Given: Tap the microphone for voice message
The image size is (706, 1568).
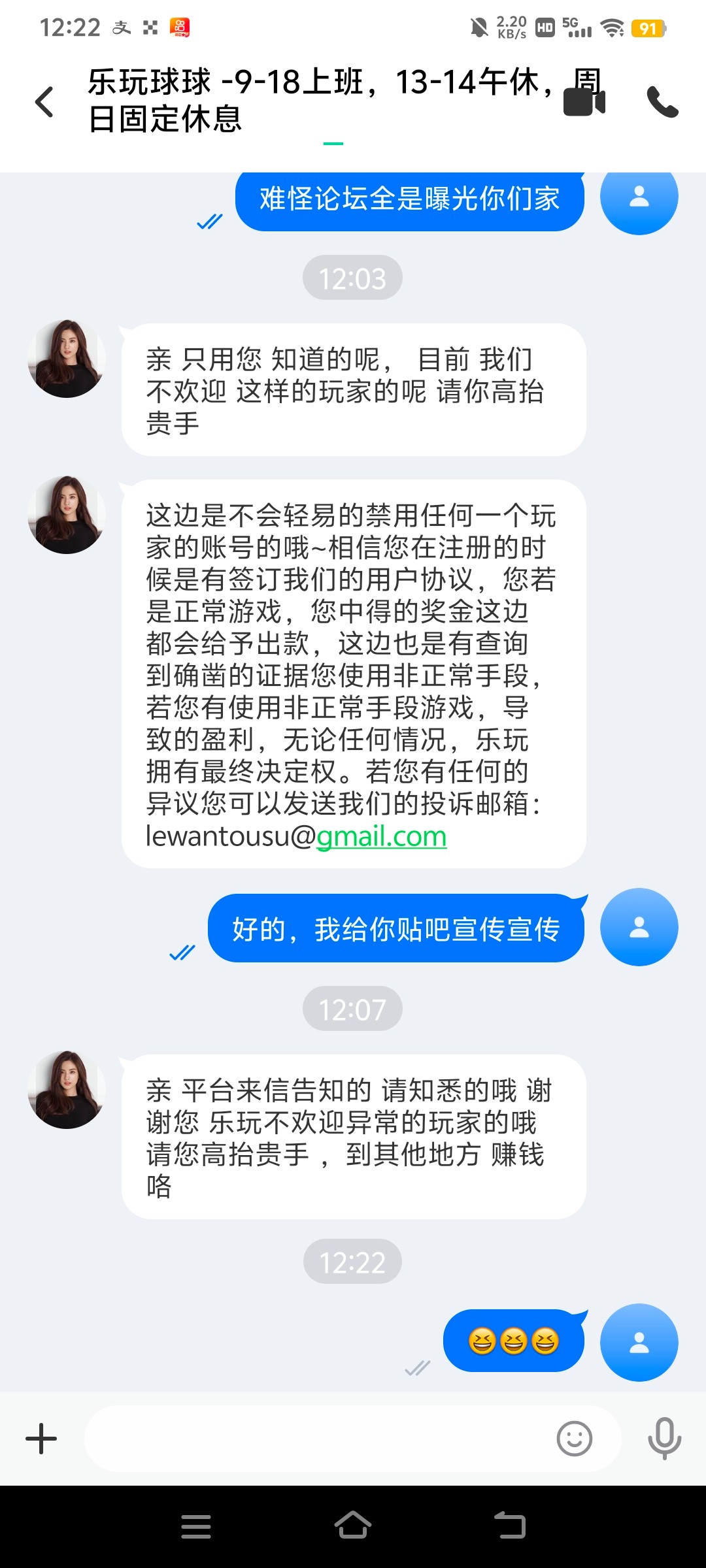Looking at the screenshot, I should (664, 1439).
